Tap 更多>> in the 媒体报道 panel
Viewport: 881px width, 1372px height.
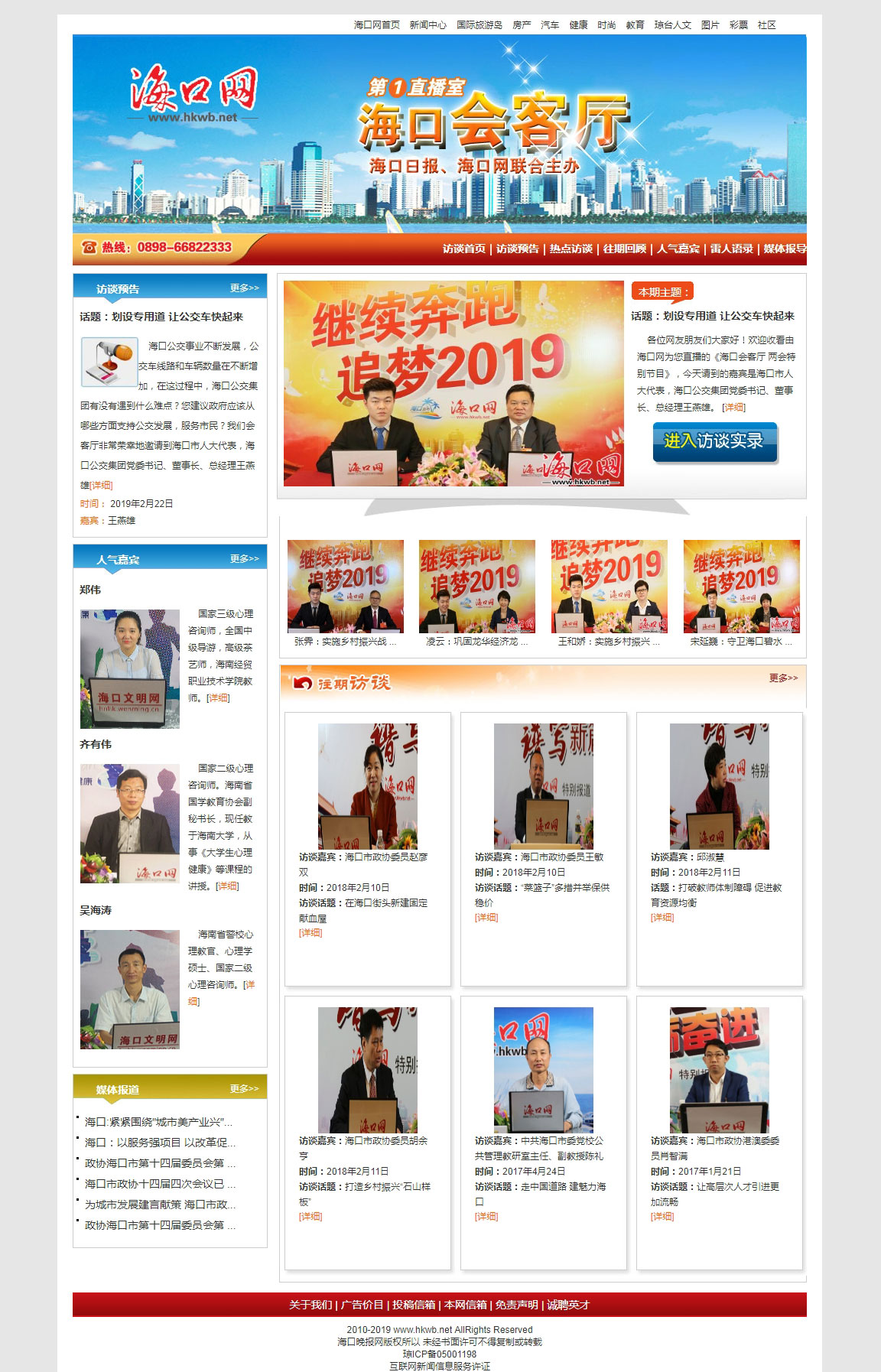tap(244, 1088)
